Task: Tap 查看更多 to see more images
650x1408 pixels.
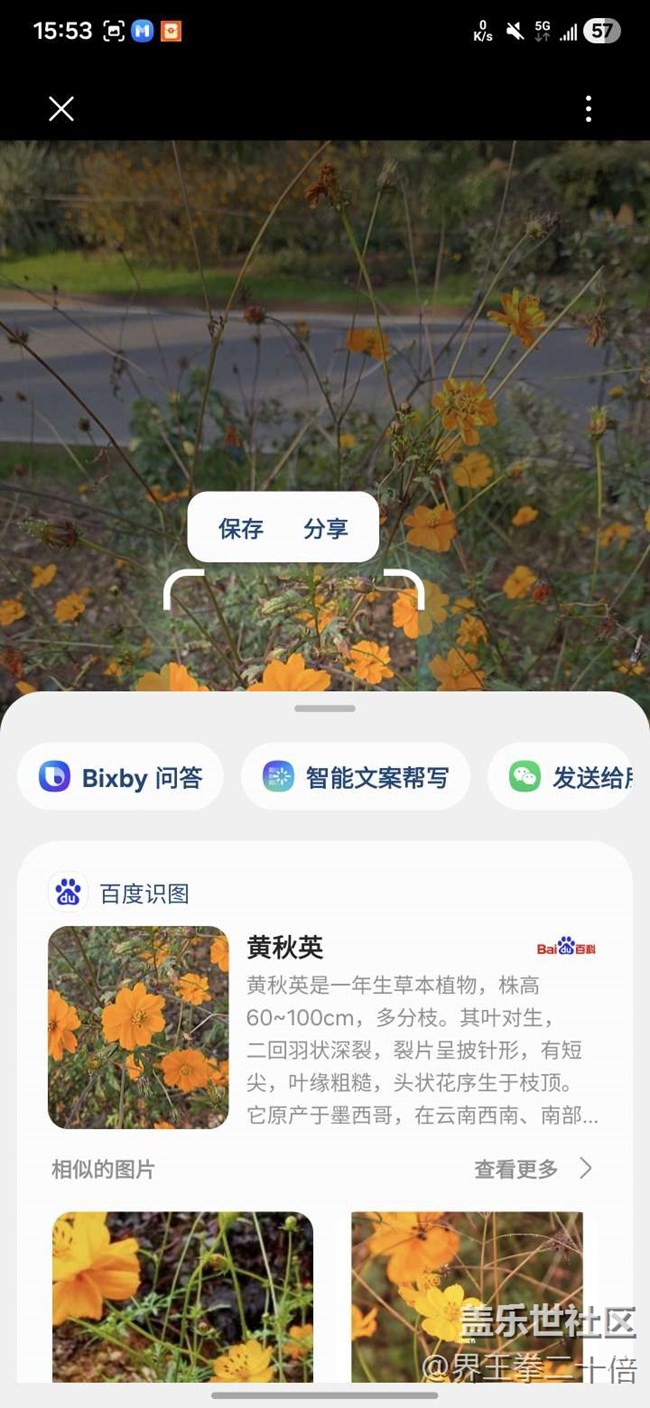Action: coord(532,1169)
